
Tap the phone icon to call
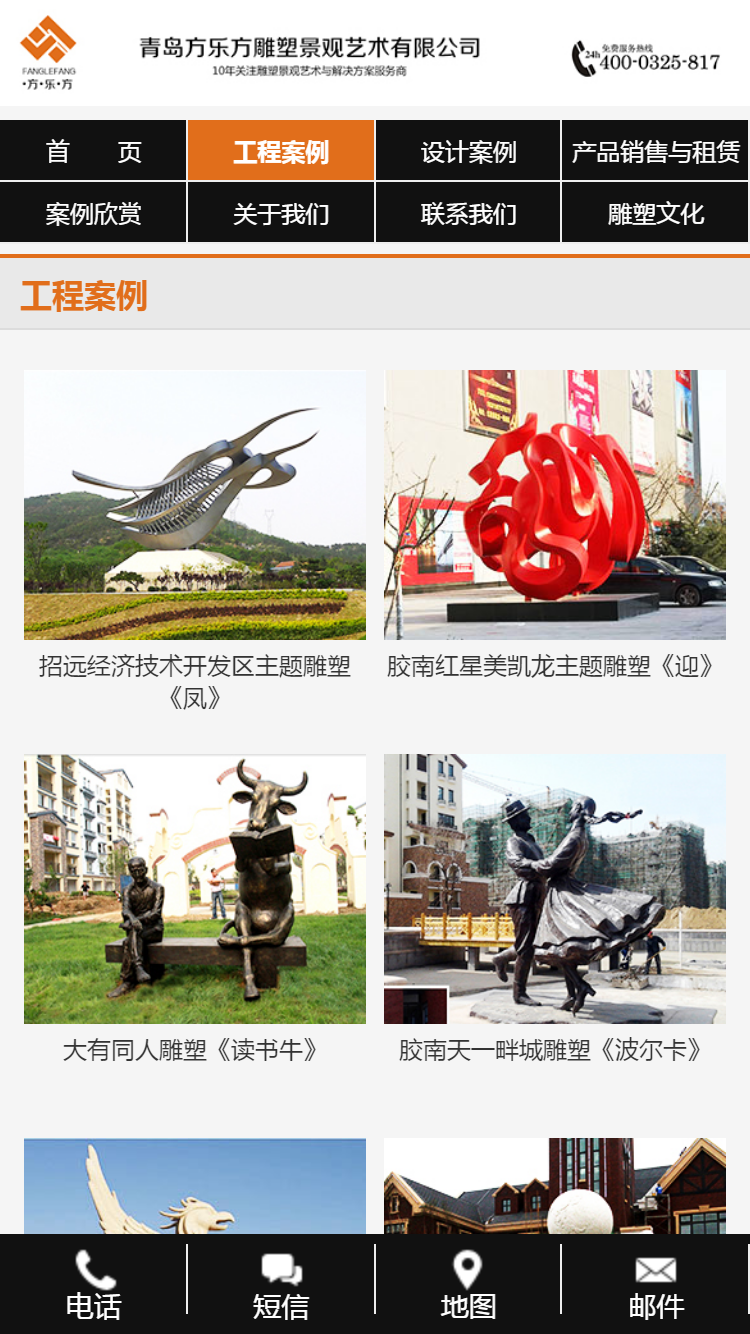pos(93,1271)
